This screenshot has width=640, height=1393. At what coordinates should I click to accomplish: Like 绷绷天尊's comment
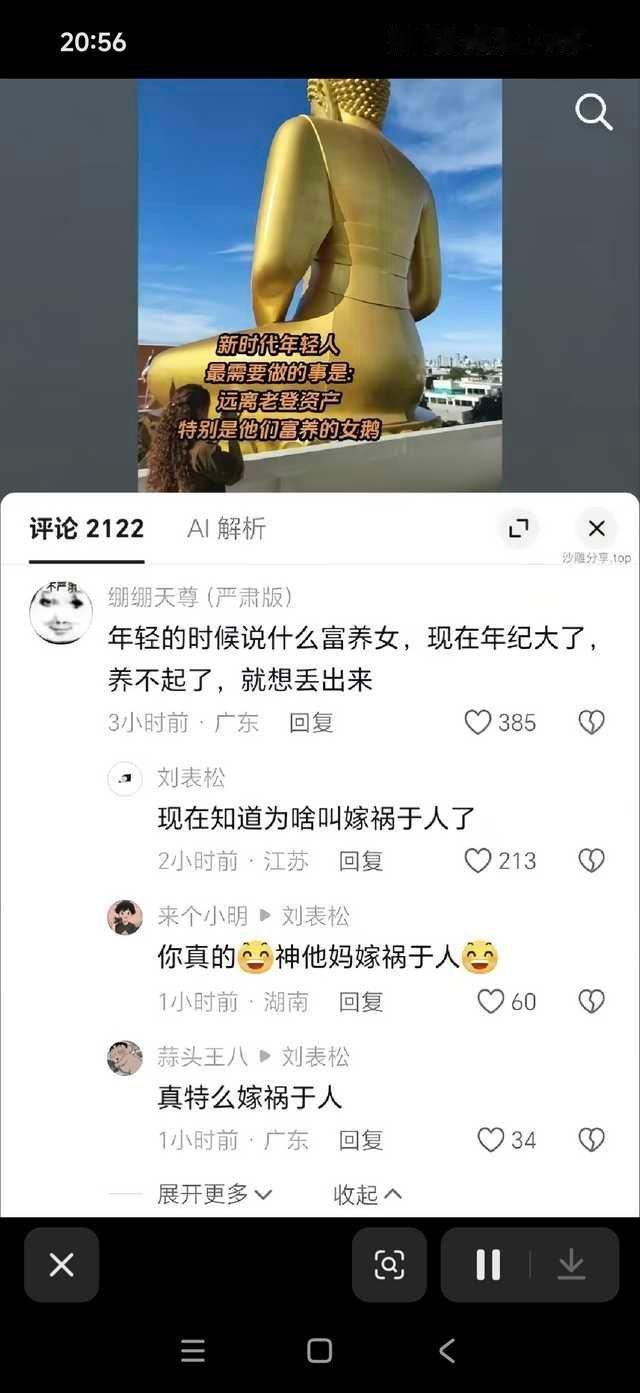point(478,722)
